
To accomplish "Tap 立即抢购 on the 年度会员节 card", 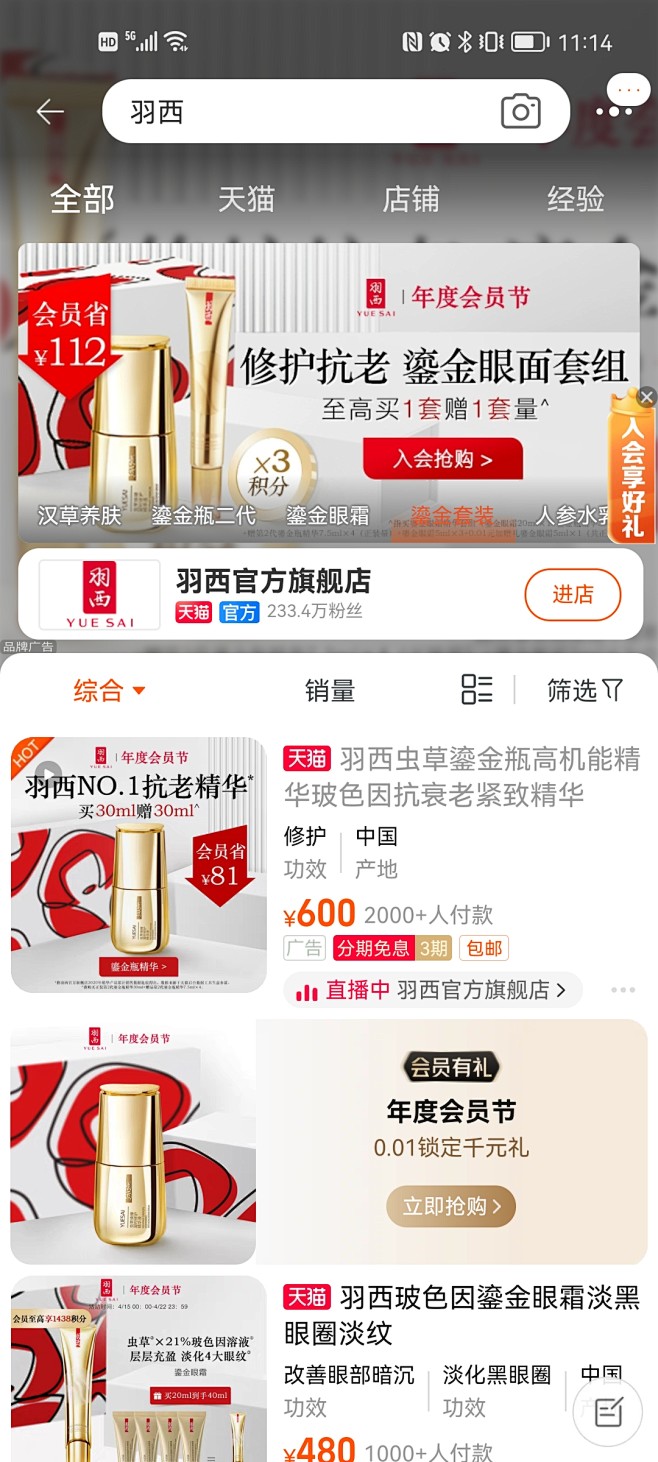I will pyautogui.click(x=451, y=1206).
